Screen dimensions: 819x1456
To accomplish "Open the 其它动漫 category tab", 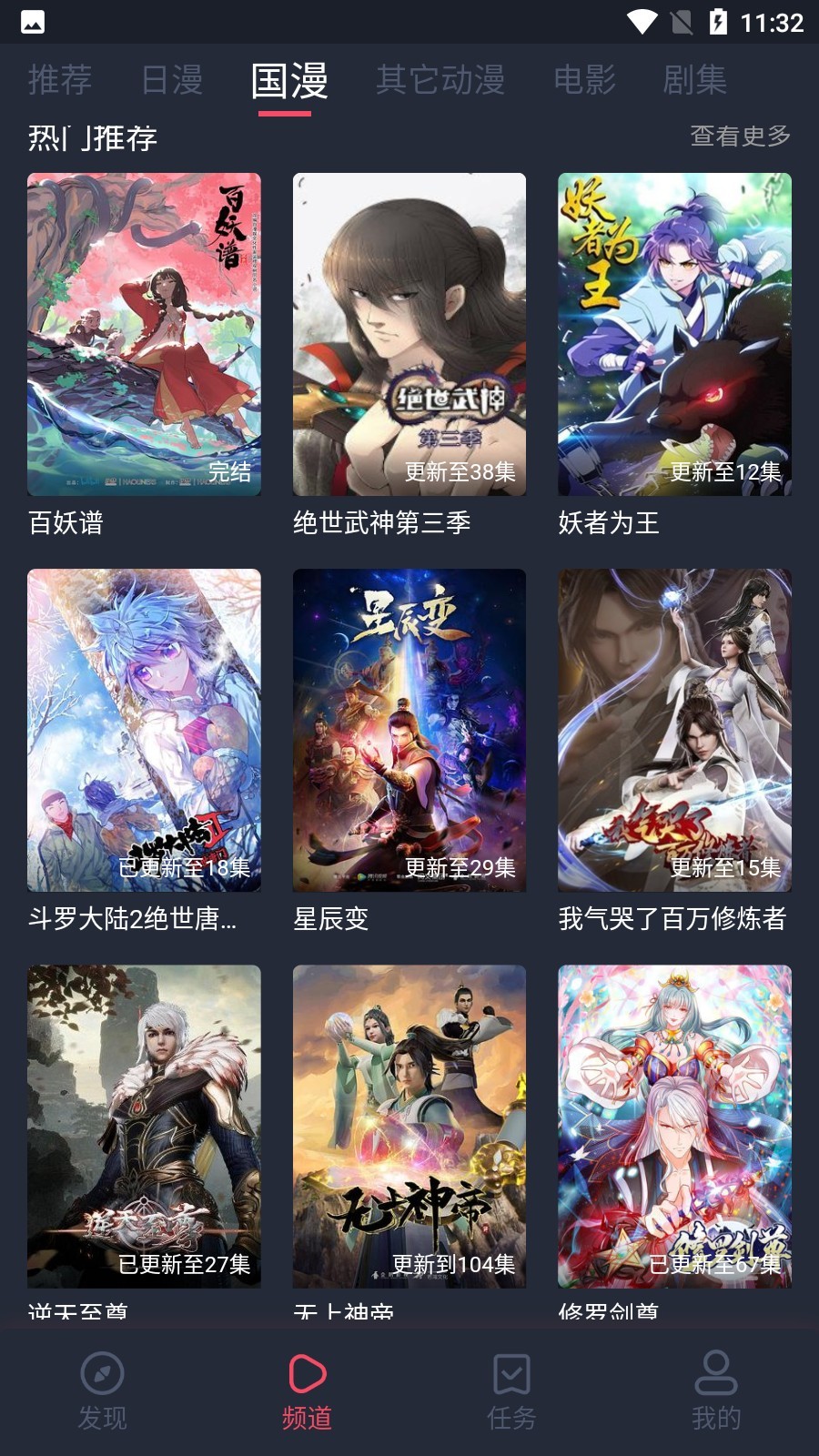I will (440, 80).
